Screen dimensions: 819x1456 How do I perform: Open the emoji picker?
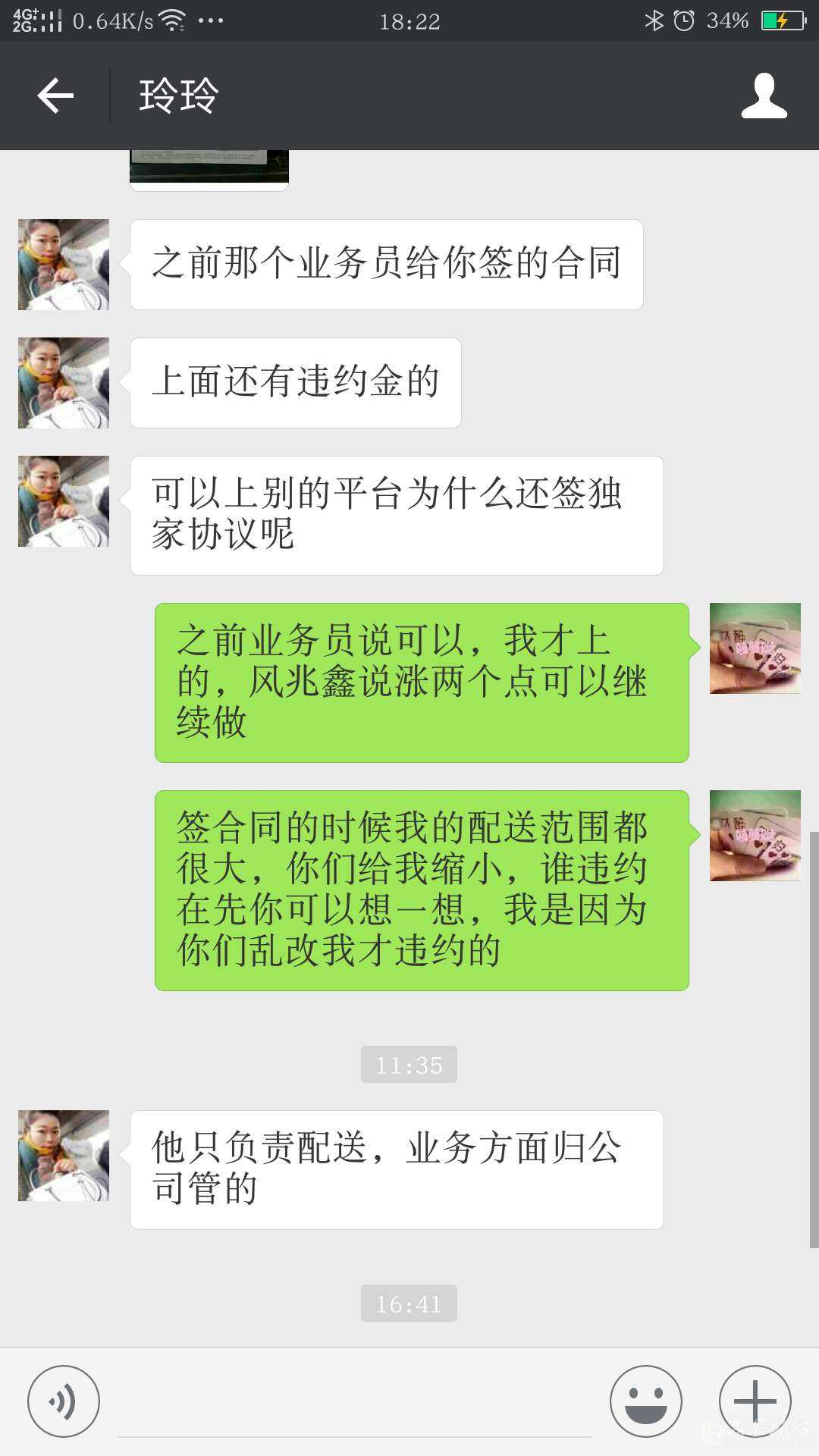click(x=646, y=1401)
